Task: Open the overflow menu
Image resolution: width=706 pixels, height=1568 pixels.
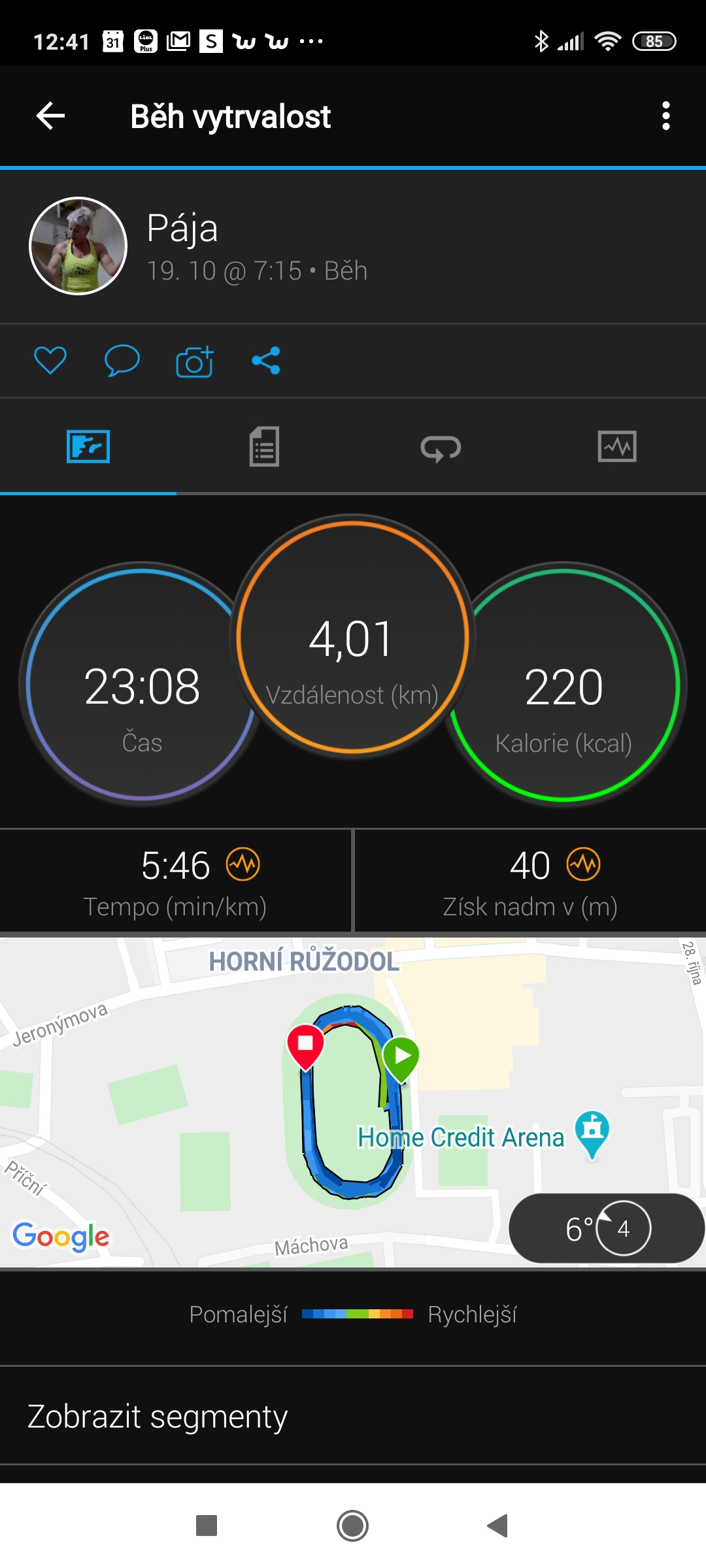Action: point(665,116)
